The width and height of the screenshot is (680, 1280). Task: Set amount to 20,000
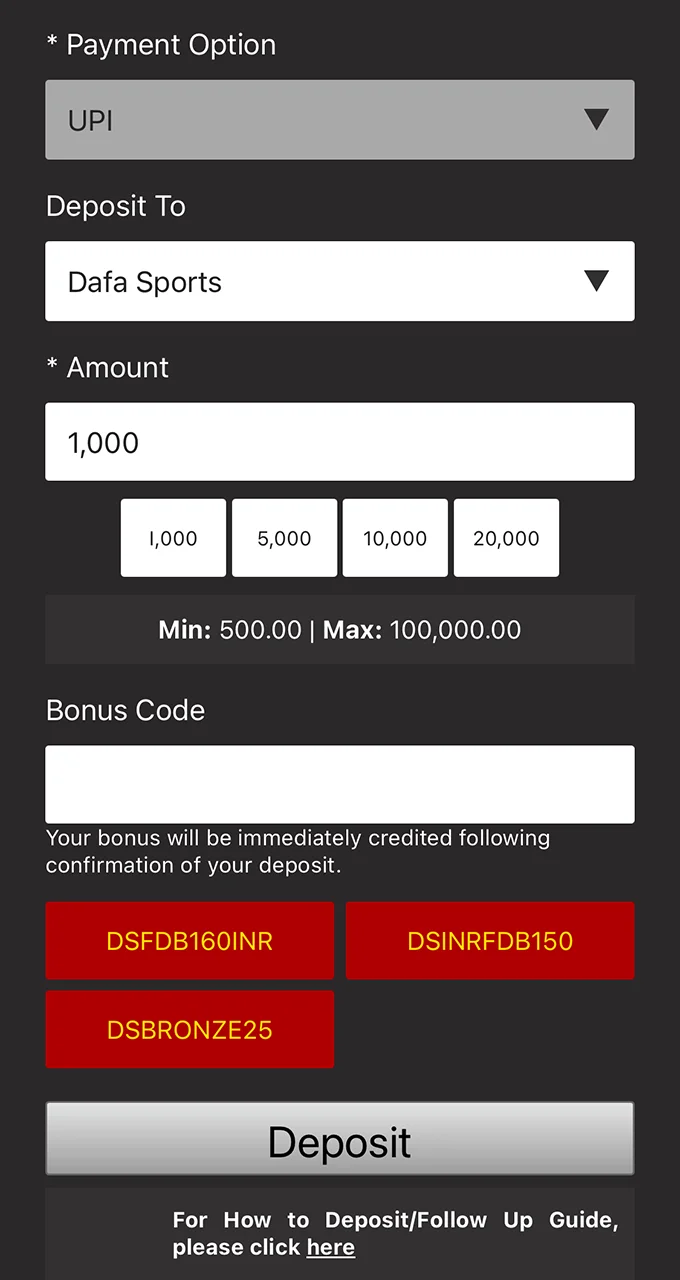[x=506, y=538]
